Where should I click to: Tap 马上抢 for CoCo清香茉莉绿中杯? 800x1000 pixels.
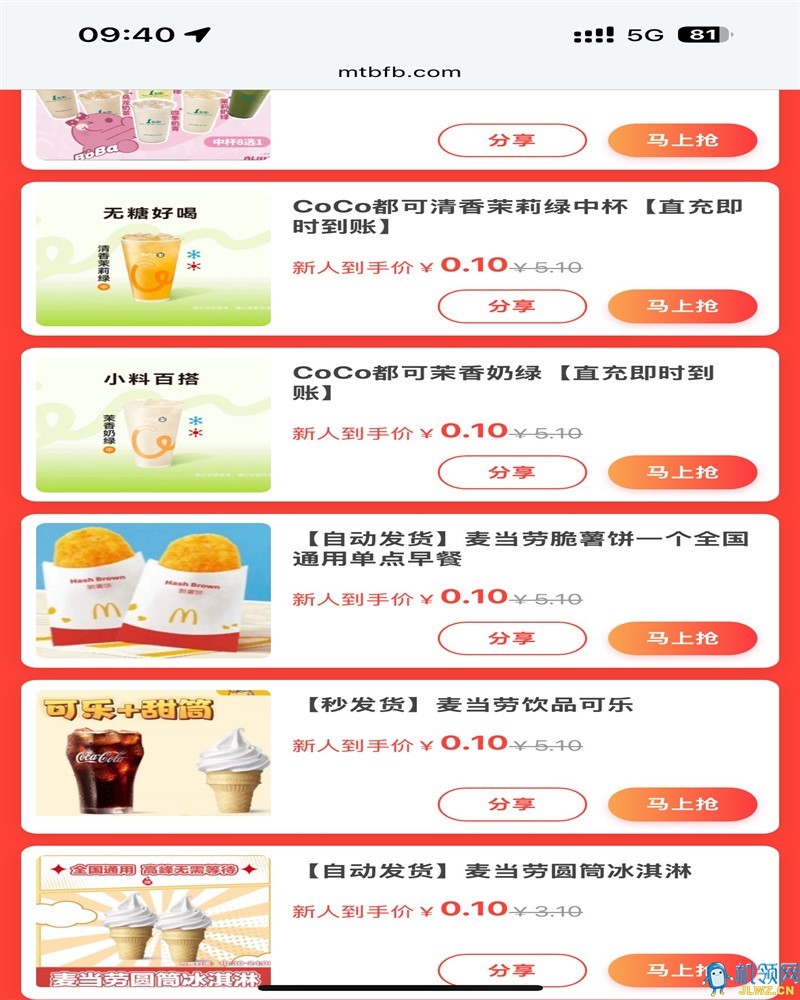[682, 306]
